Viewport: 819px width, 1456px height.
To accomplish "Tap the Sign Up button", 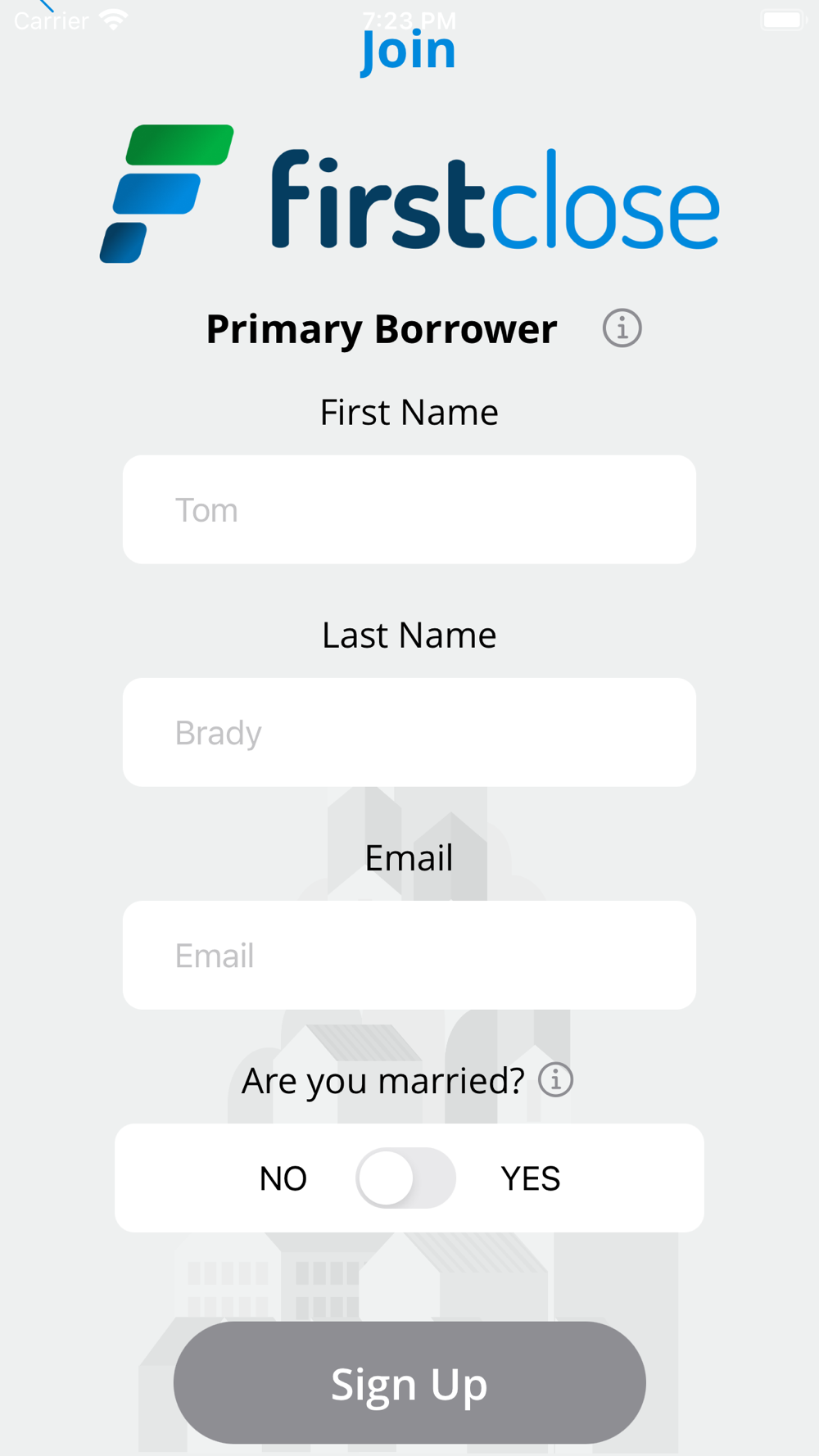I will 409,1382.
